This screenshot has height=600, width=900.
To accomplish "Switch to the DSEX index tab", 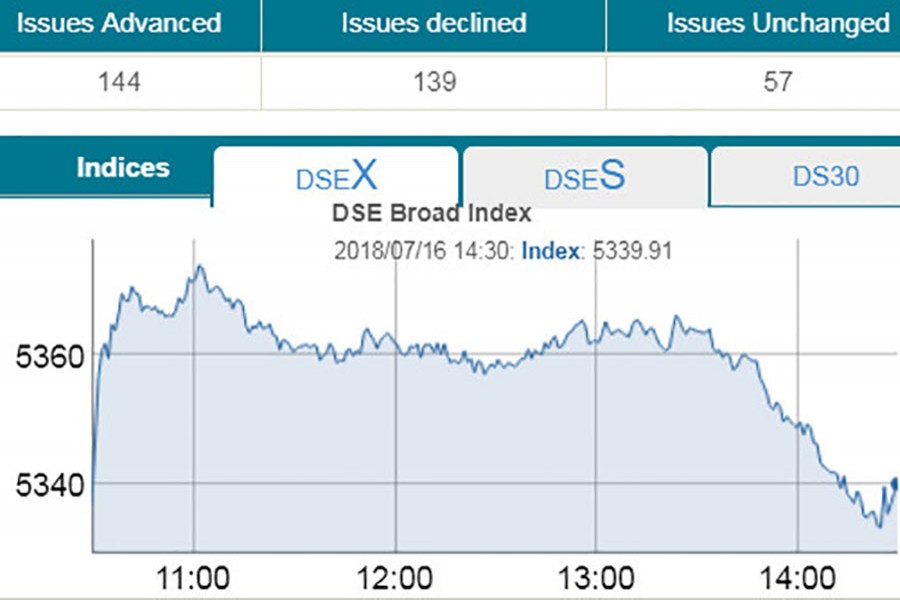I will [336, 177].
